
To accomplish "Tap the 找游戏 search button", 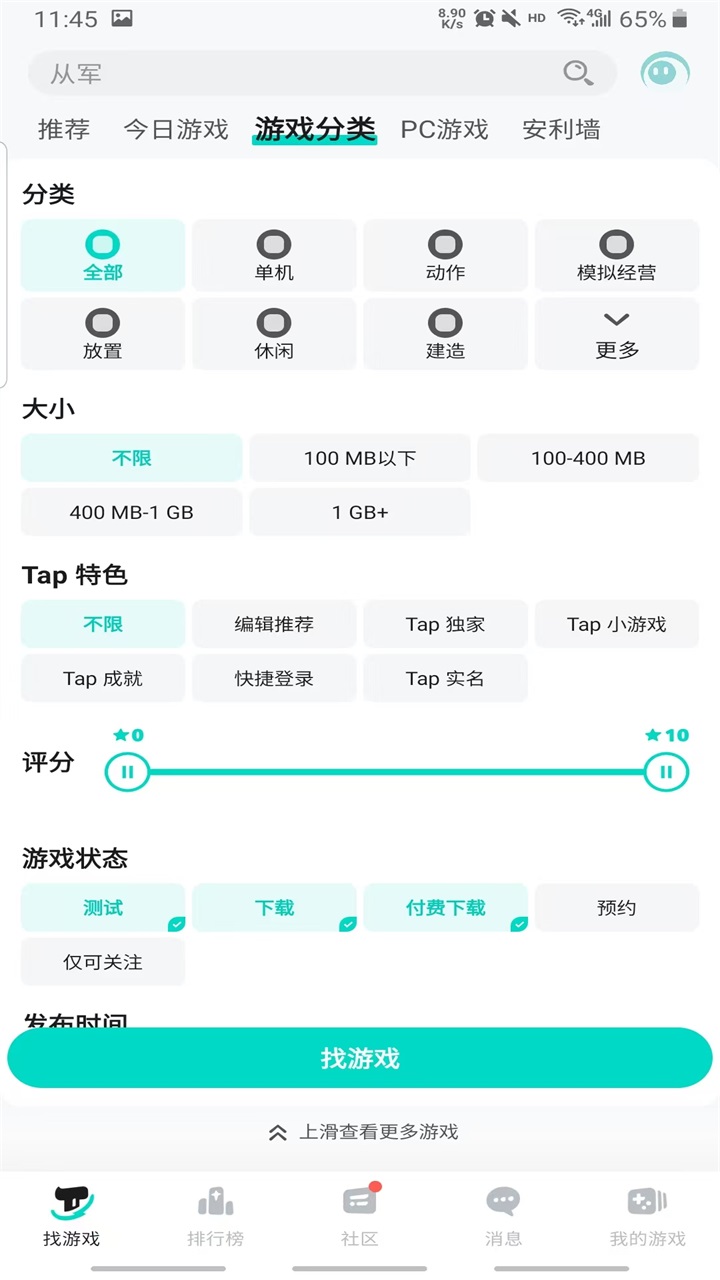I will tap(360, 1058).
